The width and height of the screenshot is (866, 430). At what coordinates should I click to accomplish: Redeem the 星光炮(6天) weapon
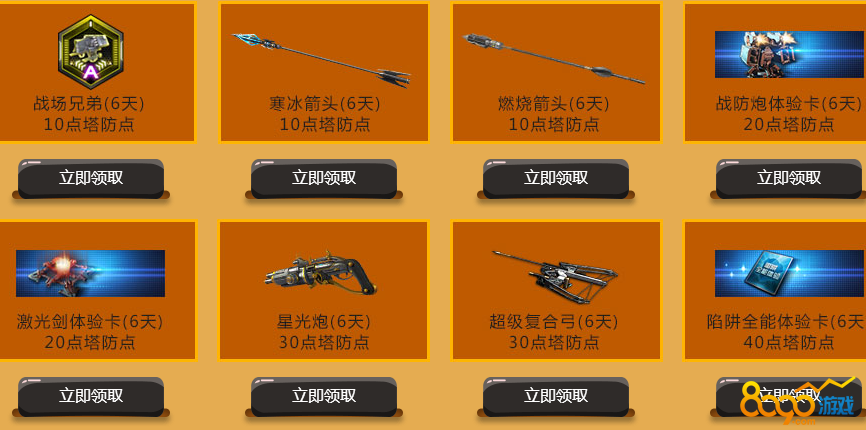click(x=324, y=396)
